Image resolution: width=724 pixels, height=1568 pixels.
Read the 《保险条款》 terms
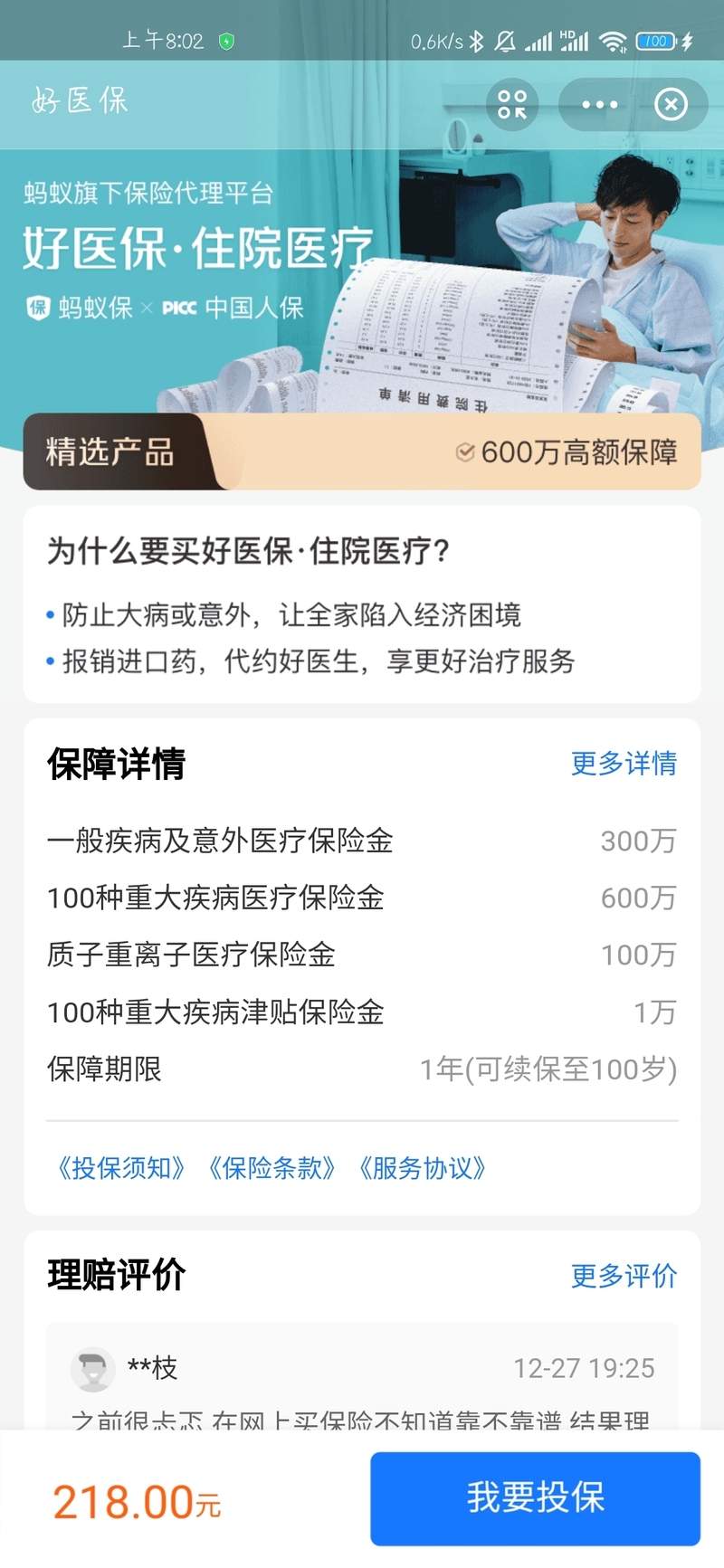(271, 1168)
